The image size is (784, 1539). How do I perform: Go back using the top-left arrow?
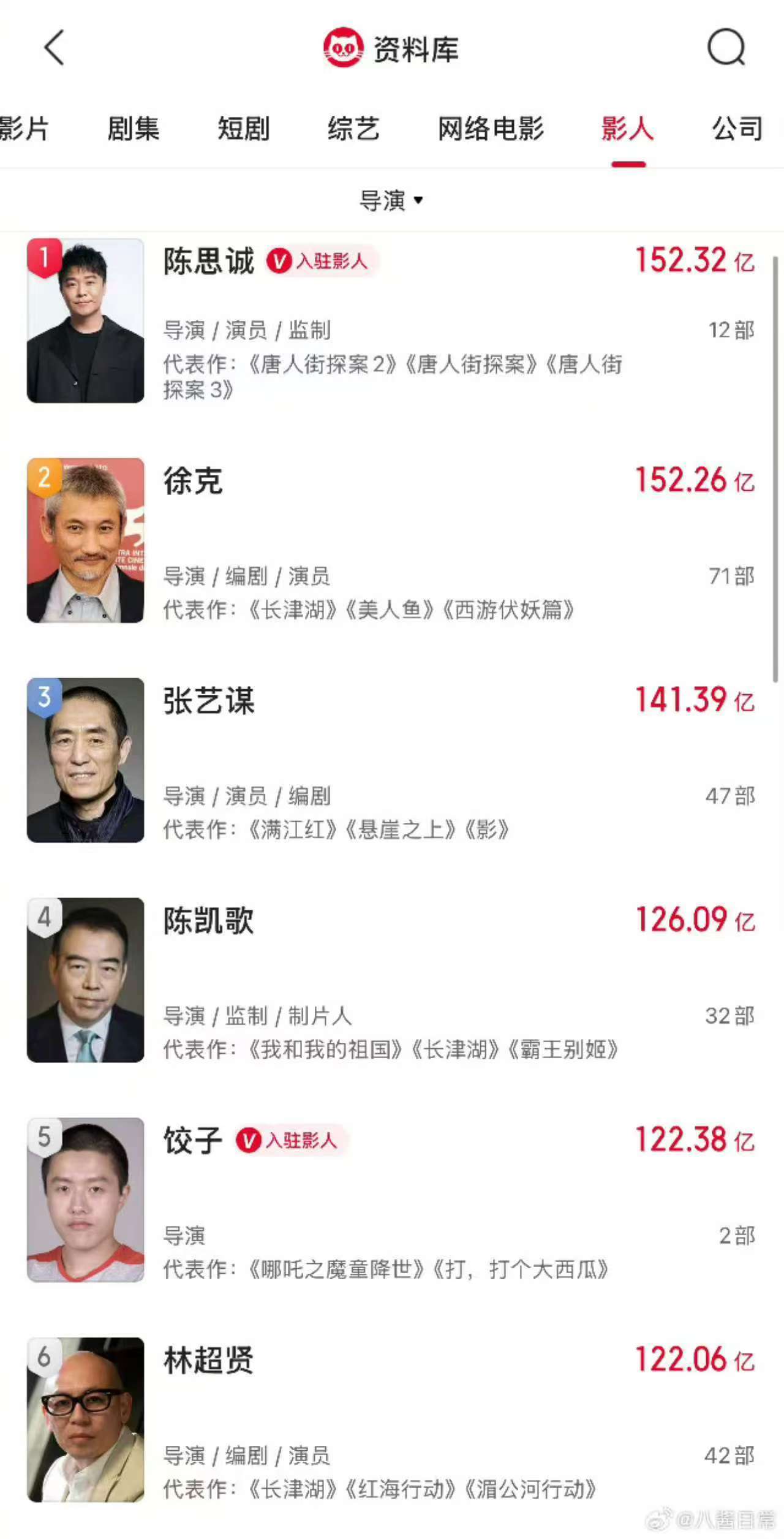click(x=54, y=48)
